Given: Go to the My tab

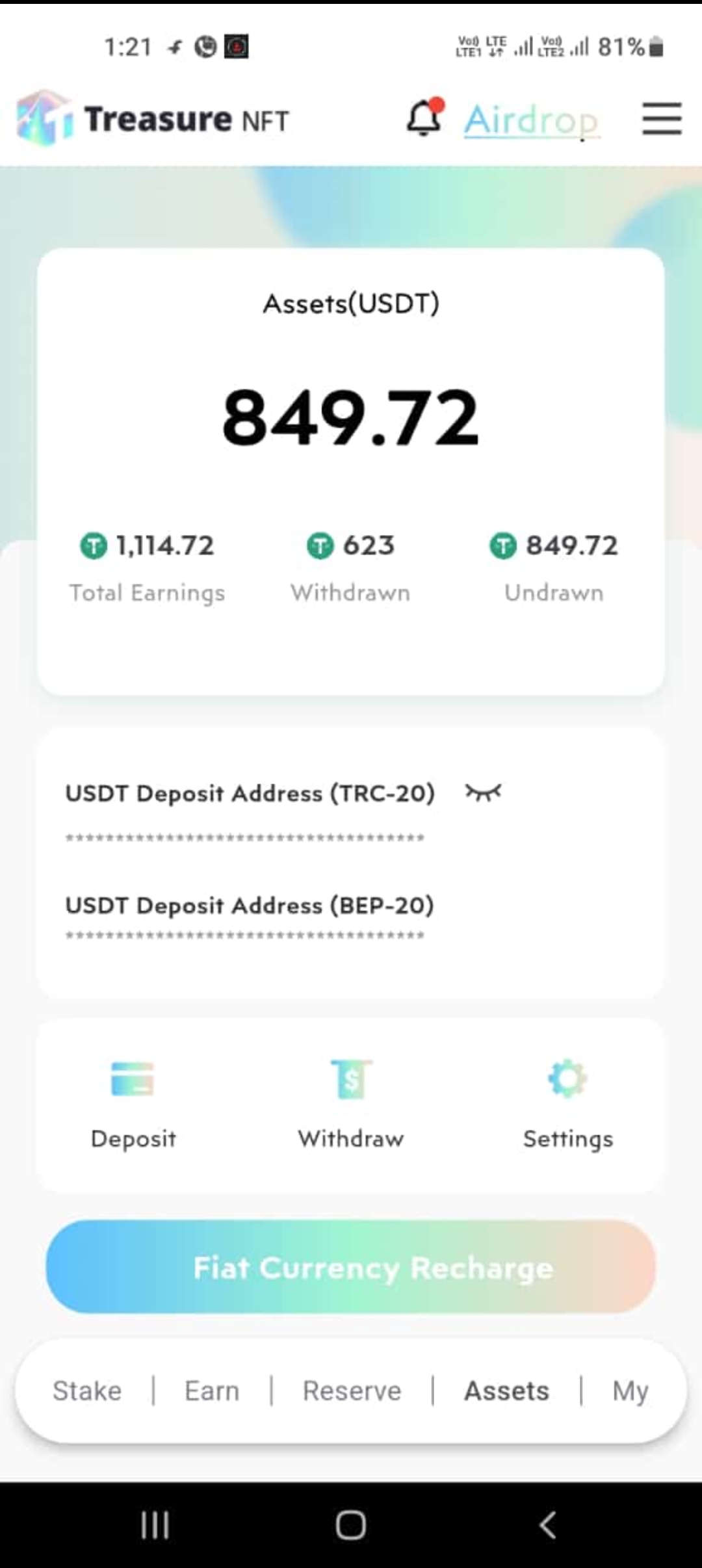Looking at the screenshot, I should [x=630, y=1391].
